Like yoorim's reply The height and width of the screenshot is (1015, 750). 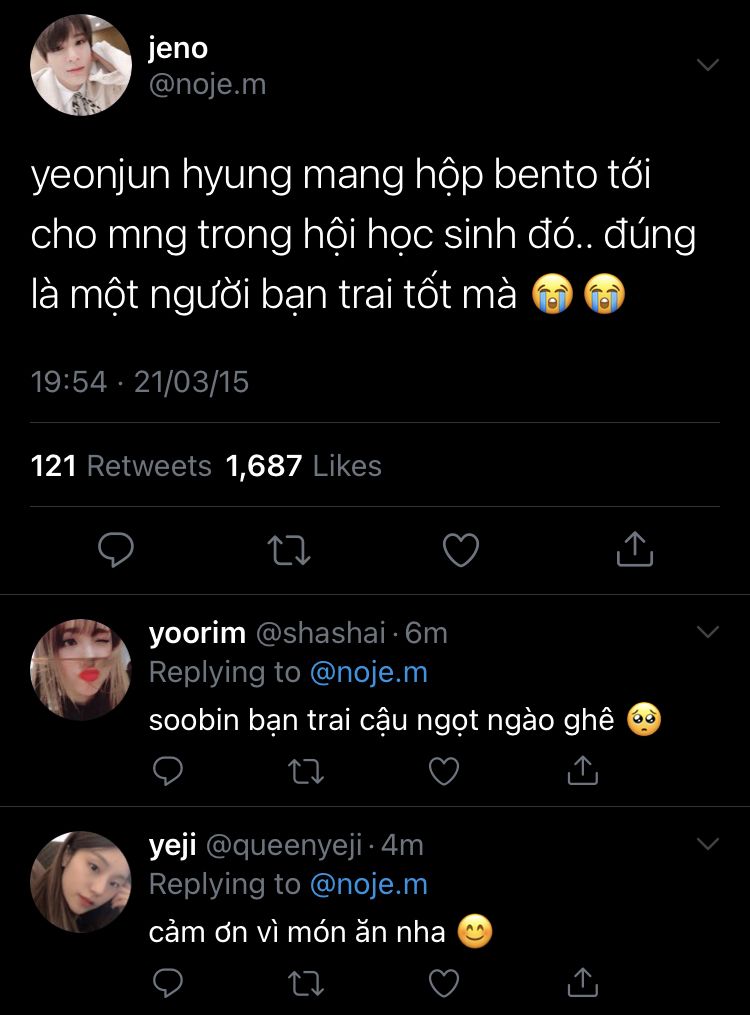click(443, 769)
